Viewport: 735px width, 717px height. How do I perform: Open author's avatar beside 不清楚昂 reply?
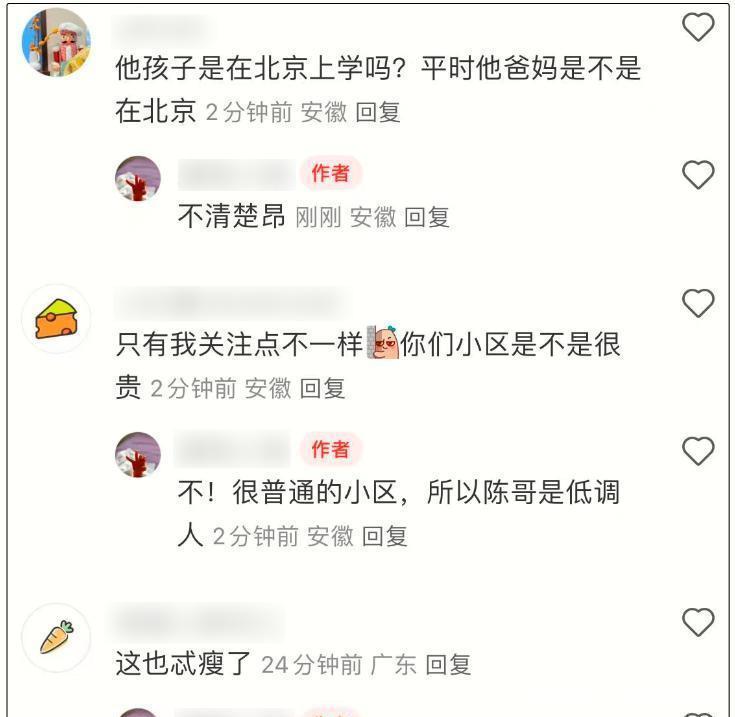138,179
